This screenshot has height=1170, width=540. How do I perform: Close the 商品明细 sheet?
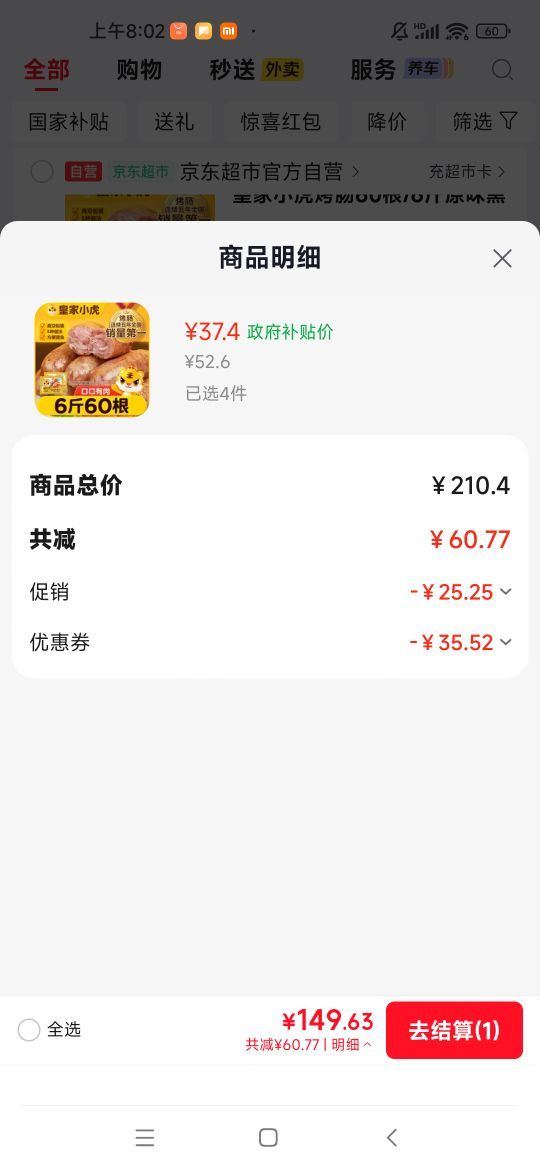(x=502, y=258)
